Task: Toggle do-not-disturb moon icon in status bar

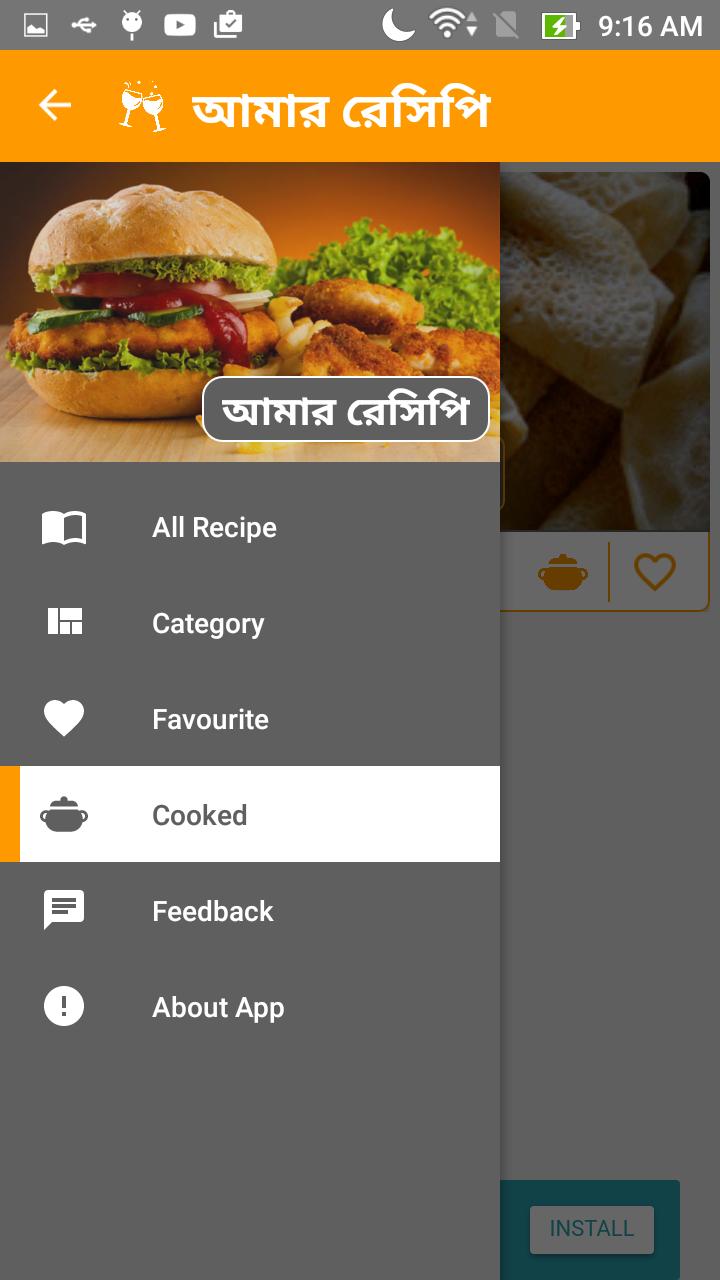Action: click(398, 26)
